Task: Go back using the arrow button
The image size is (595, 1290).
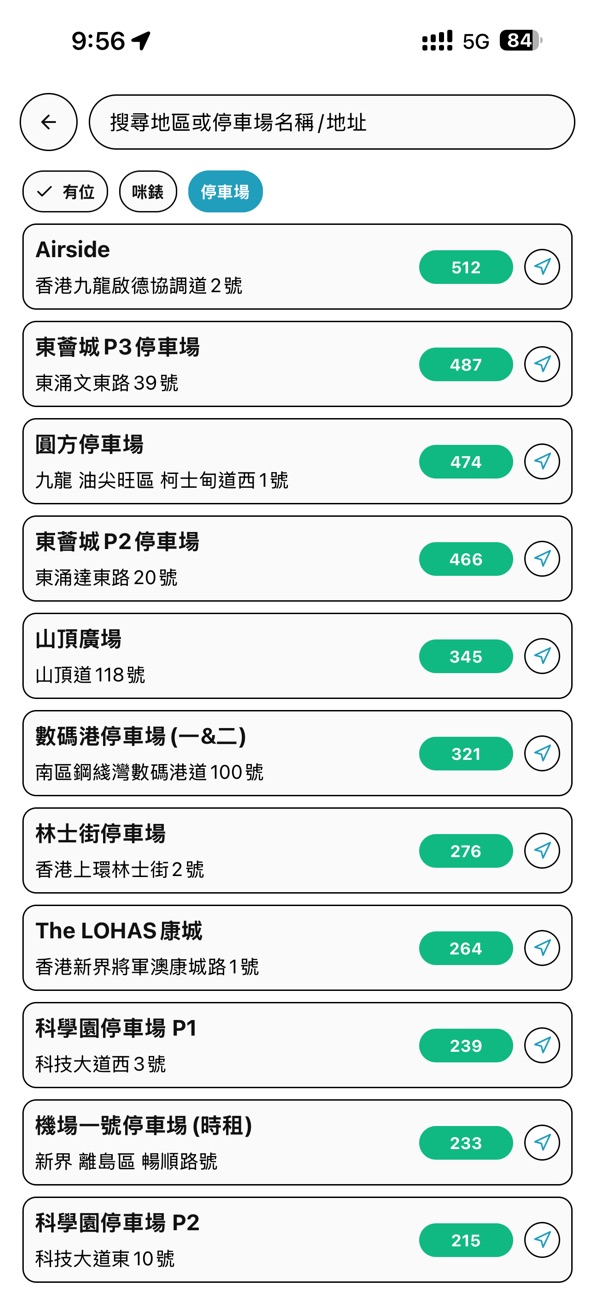Action: pyautogui.click(x=48, y=122)
